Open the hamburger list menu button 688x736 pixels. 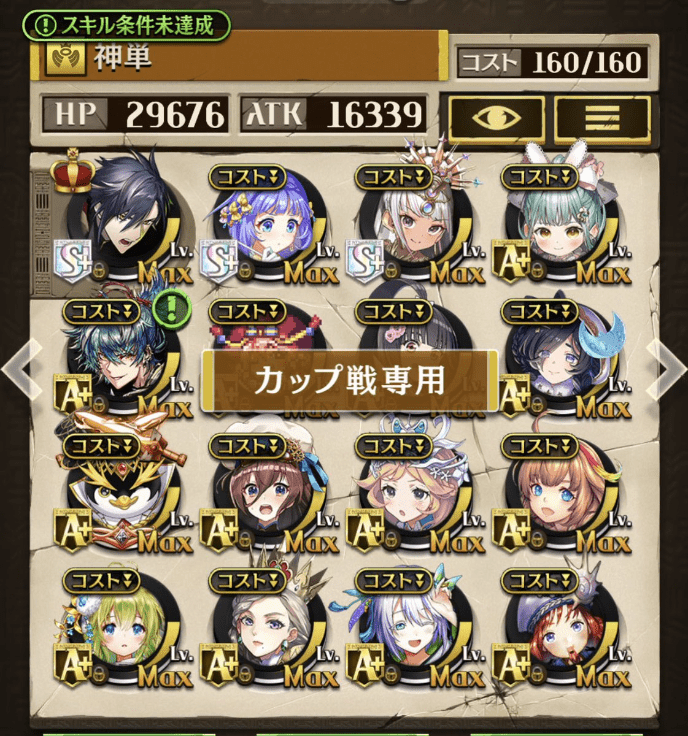(x=602, y=118)
